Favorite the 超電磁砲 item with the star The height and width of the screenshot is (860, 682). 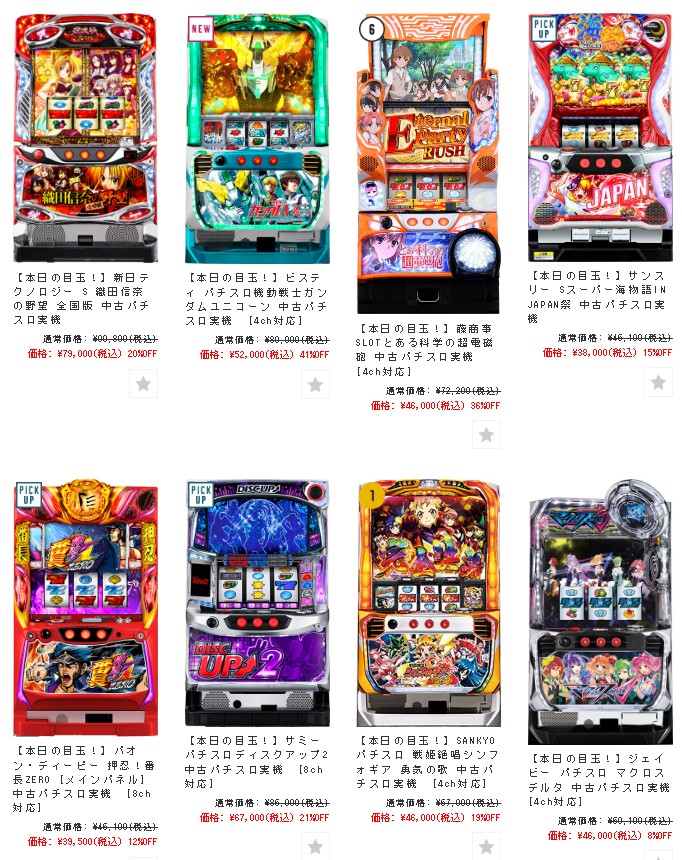[x=486, y=434]
